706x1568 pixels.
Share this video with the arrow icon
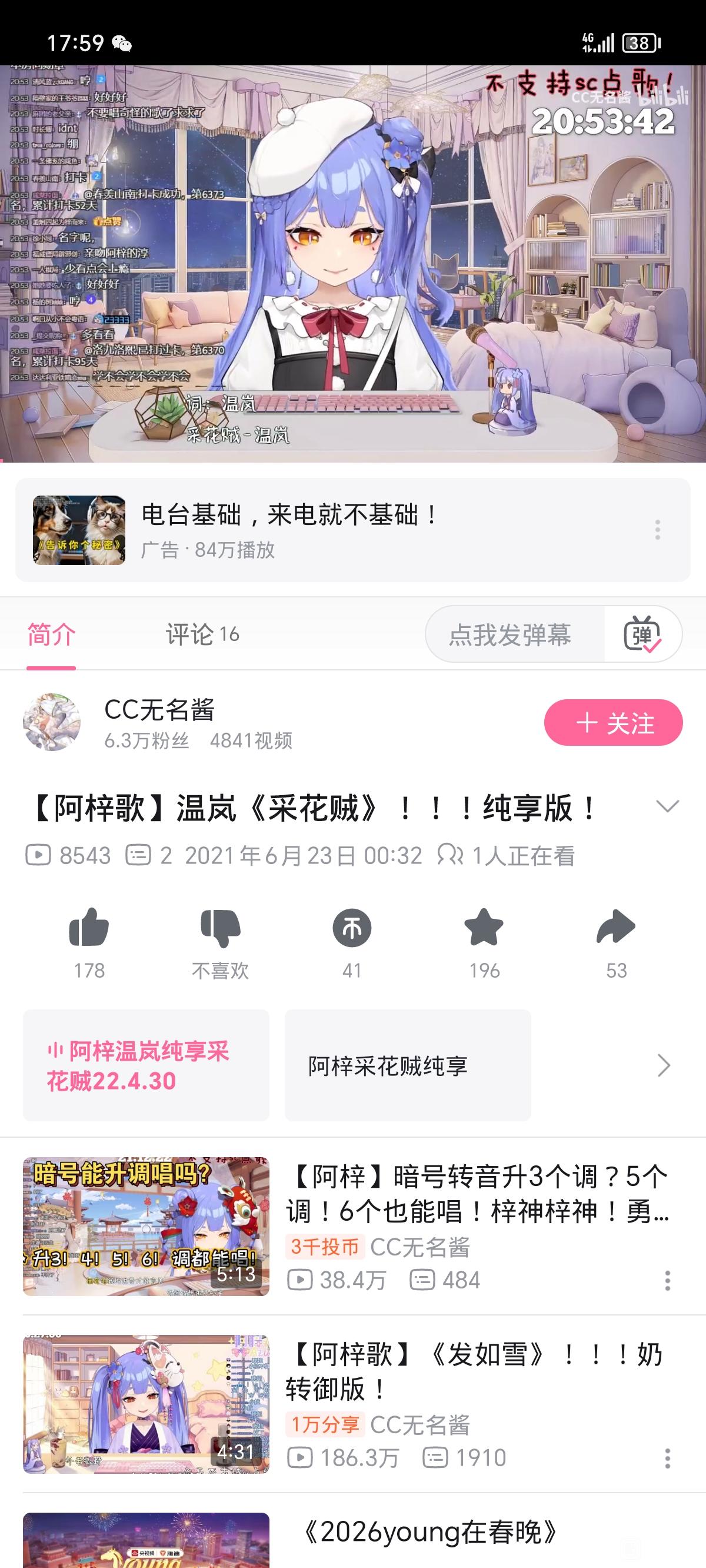(x=616, y=928)
